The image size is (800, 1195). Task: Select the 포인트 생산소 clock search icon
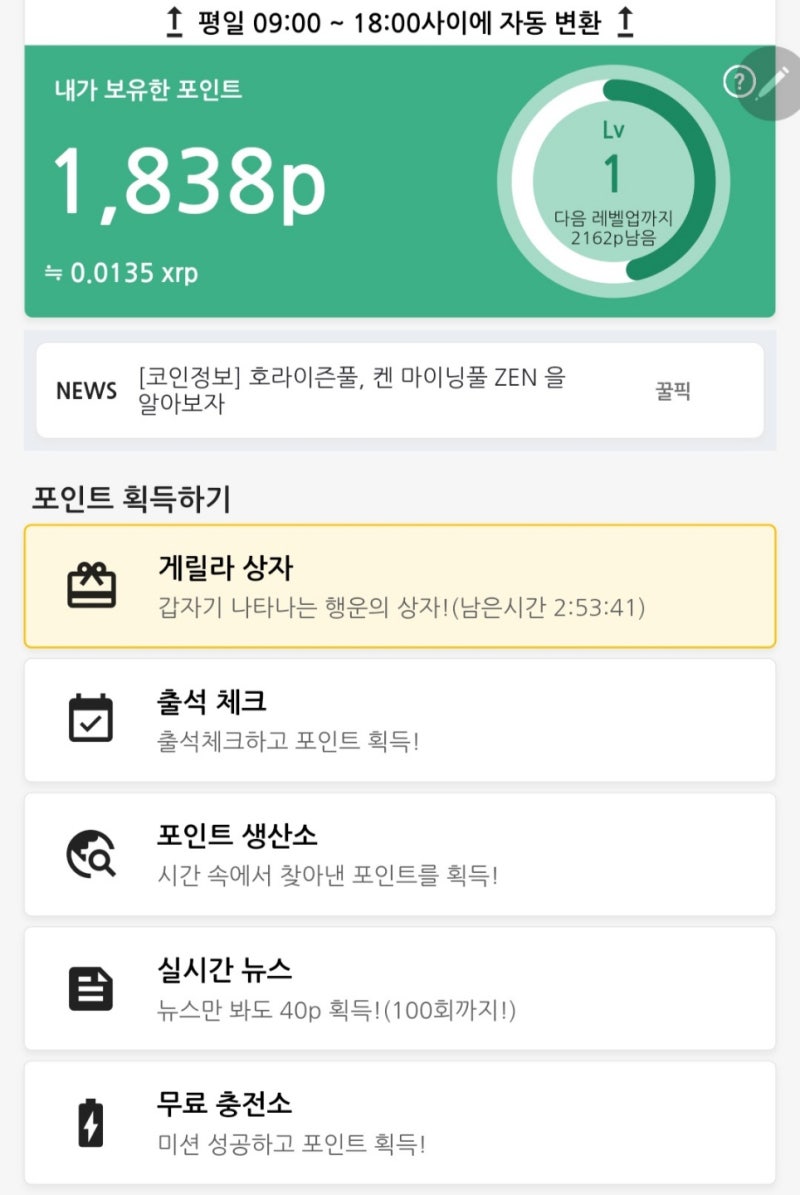[91, 852]
